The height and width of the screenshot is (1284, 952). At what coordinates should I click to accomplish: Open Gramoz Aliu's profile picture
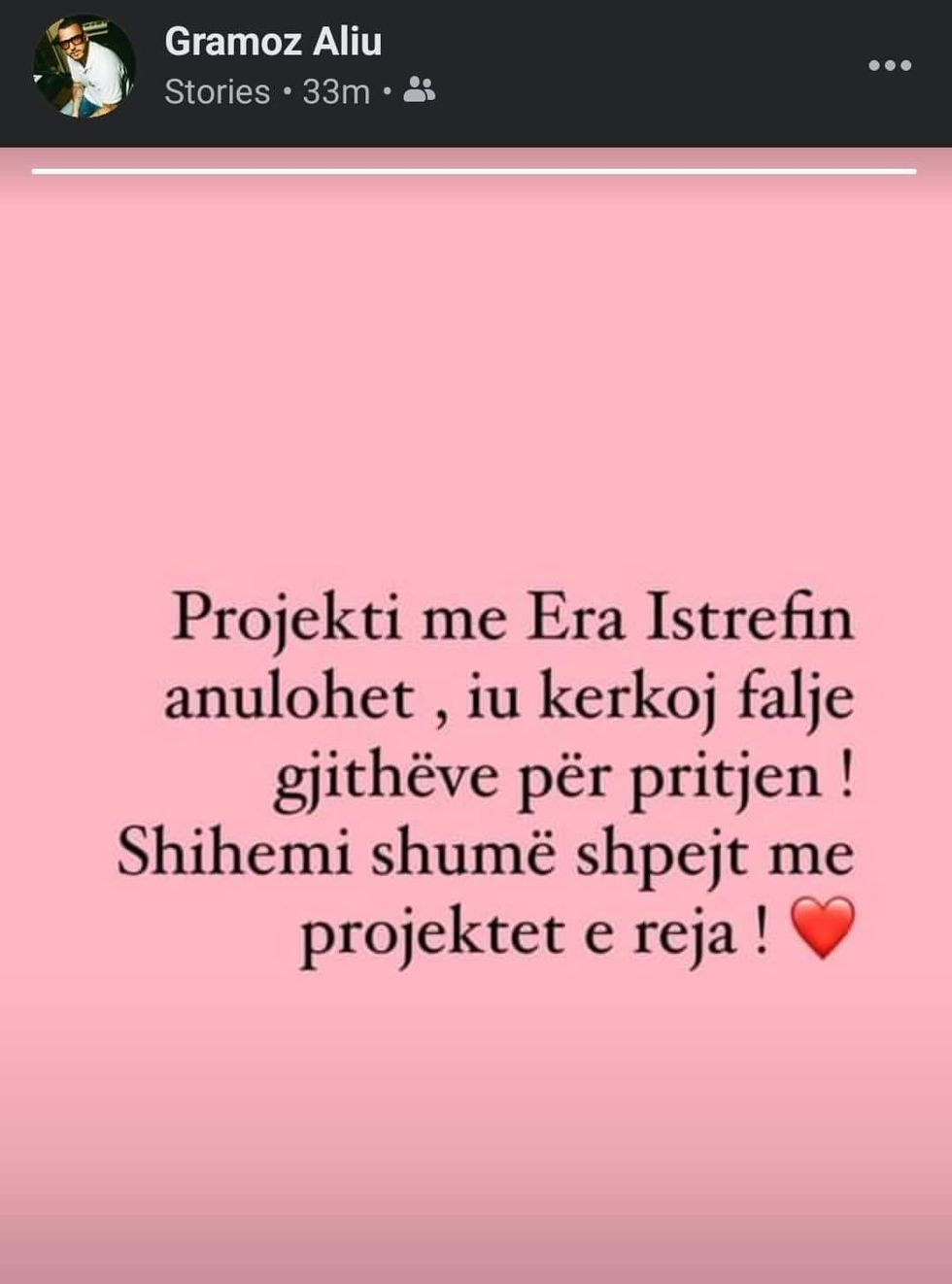(84, 66)
